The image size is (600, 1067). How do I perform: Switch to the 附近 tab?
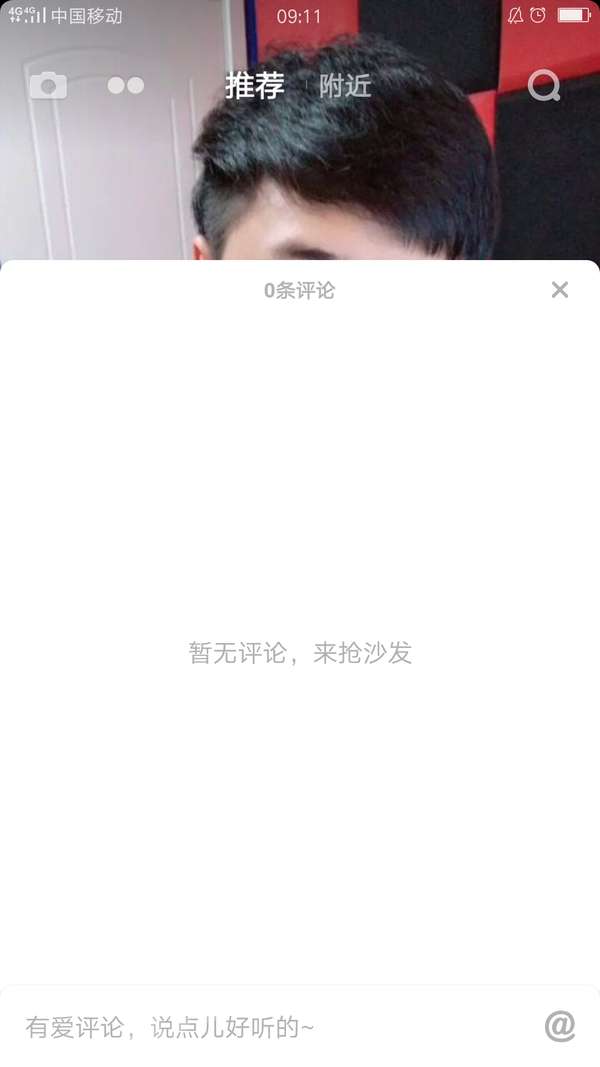pyautogui.click(x=345, y=86)
